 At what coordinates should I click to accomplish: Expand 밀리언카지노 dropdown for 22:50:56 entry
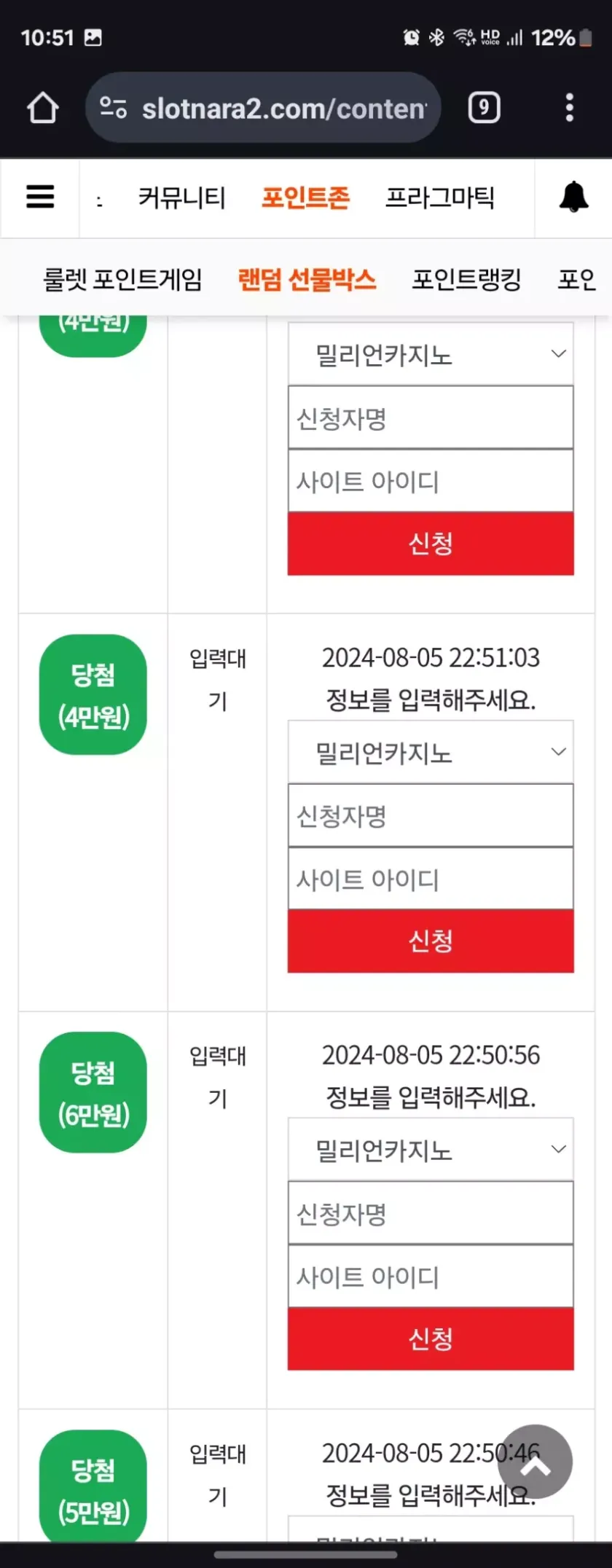[431, 1149]
